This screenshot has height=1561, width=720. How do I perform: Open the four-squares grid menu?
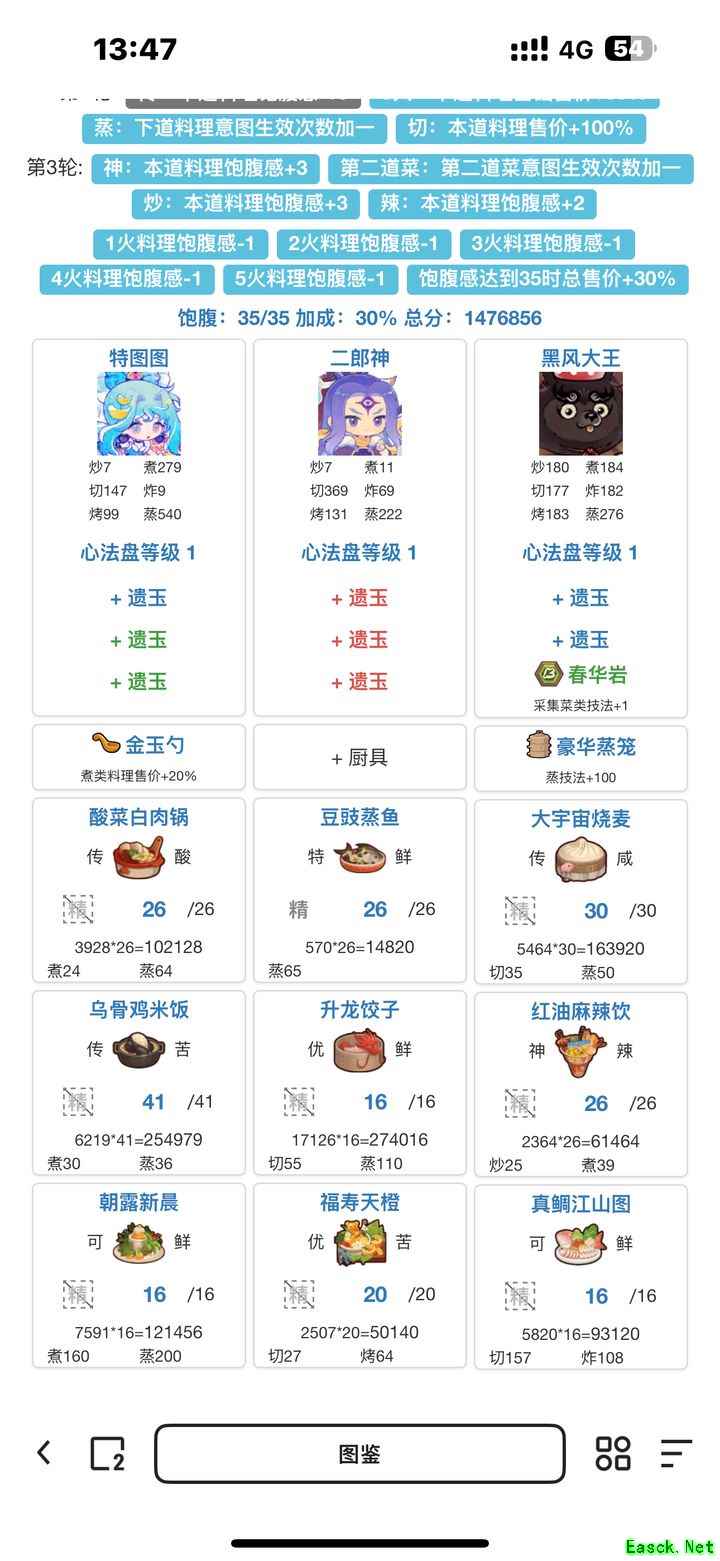(x=612, y=1453)
